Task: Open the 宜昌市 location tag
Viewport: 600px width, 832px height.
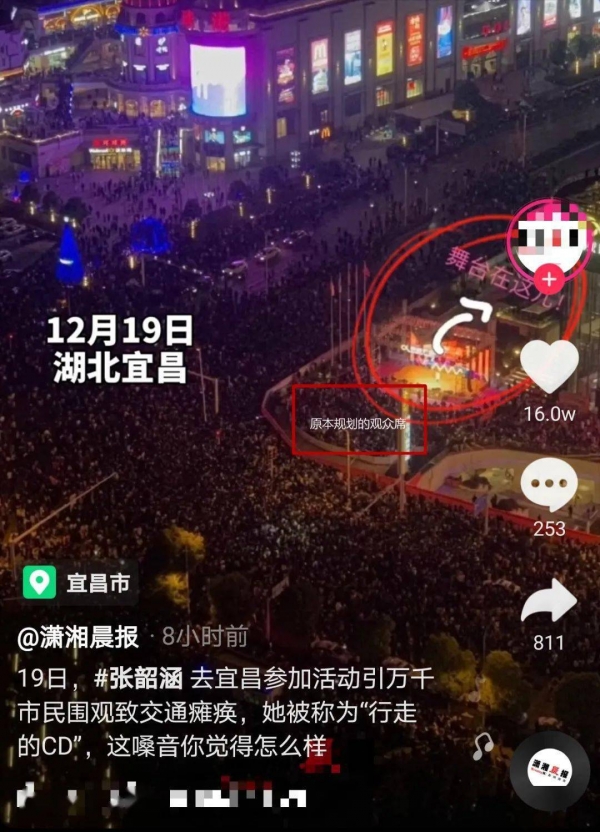Action: tap(81, 583)
